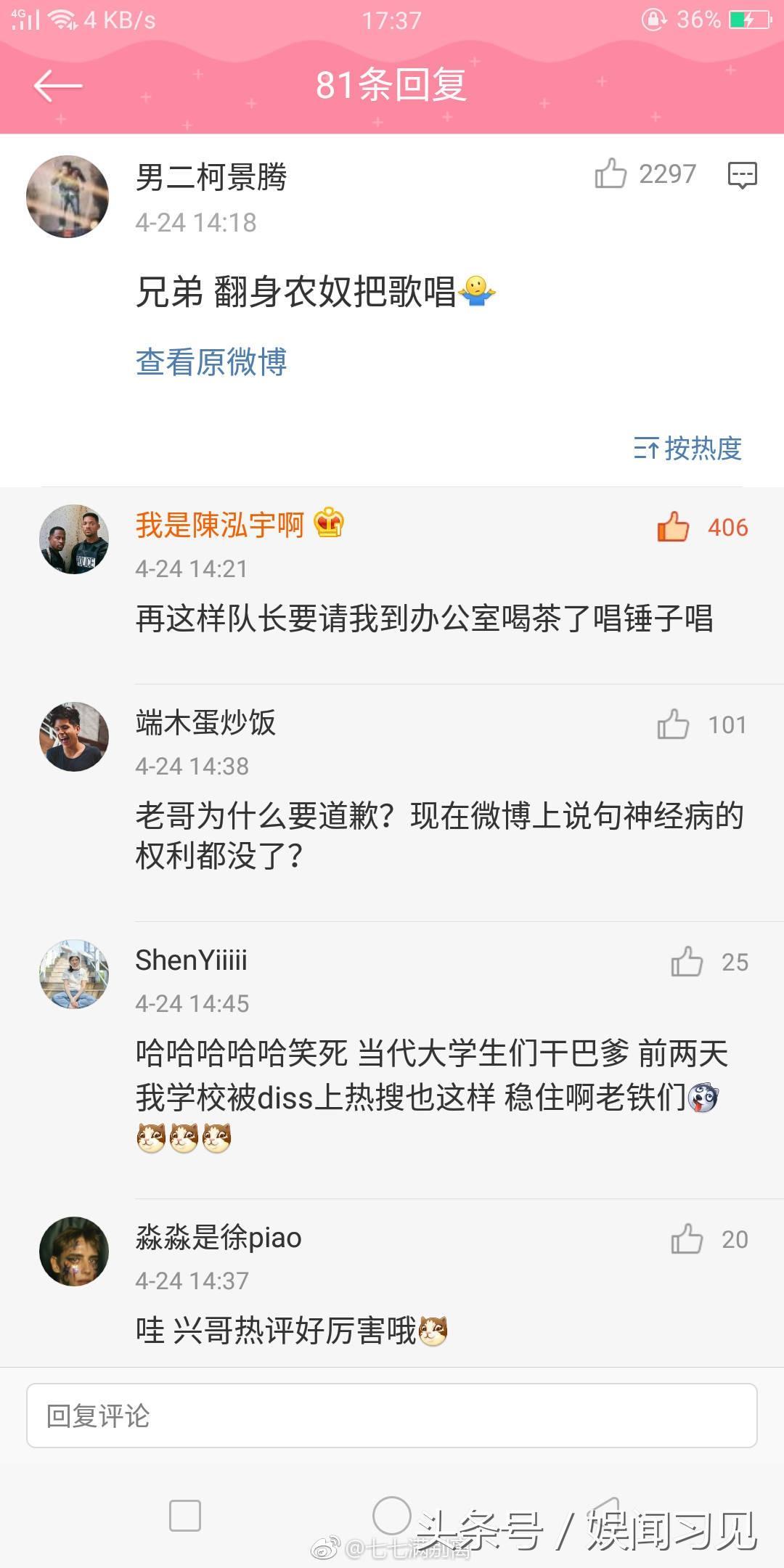784x1568 pixels.
Task: Open 查看原微博 link
Action: tap(211, 362)
